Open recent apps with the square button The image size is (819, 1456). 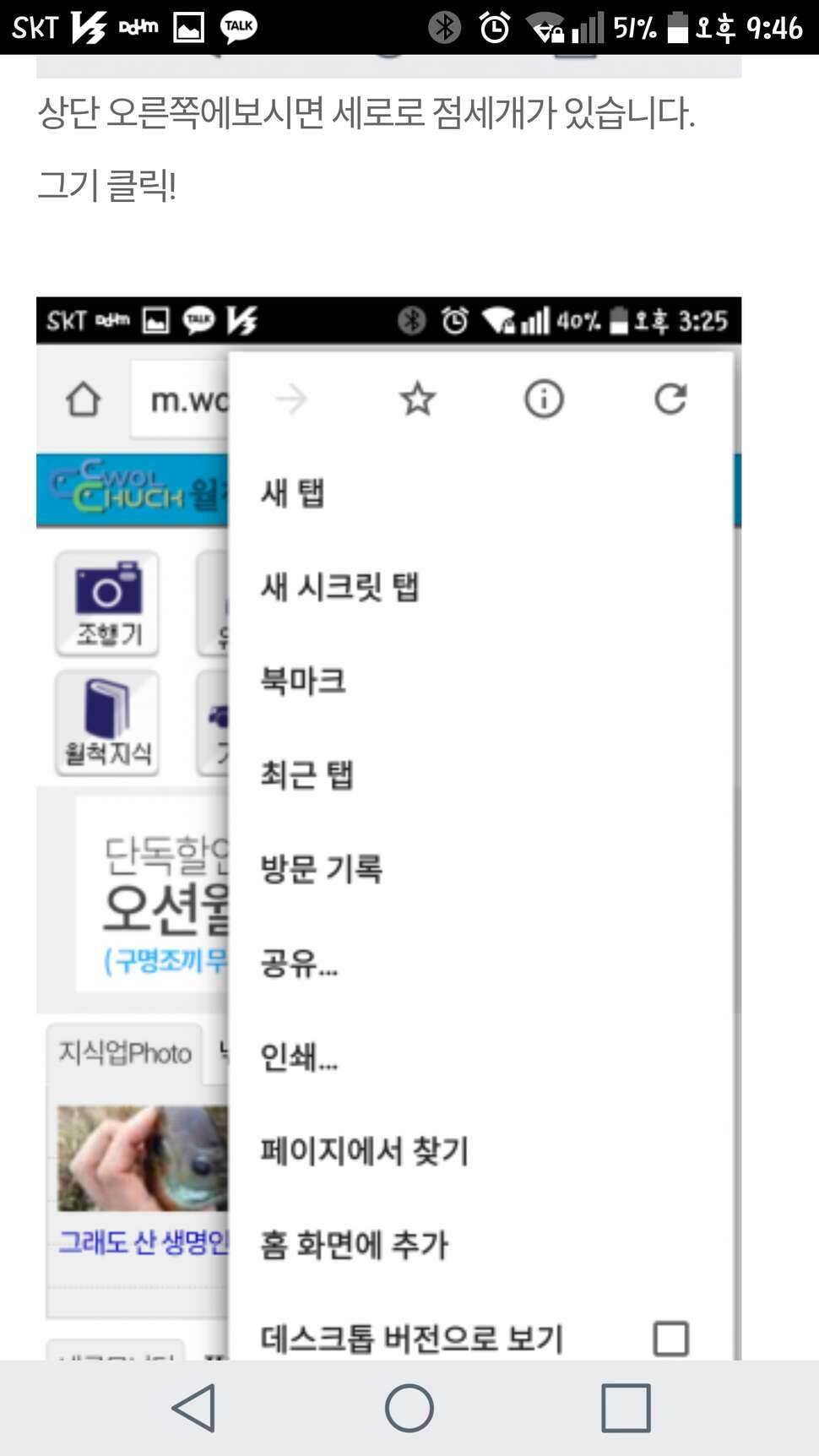click(626, 1408)
